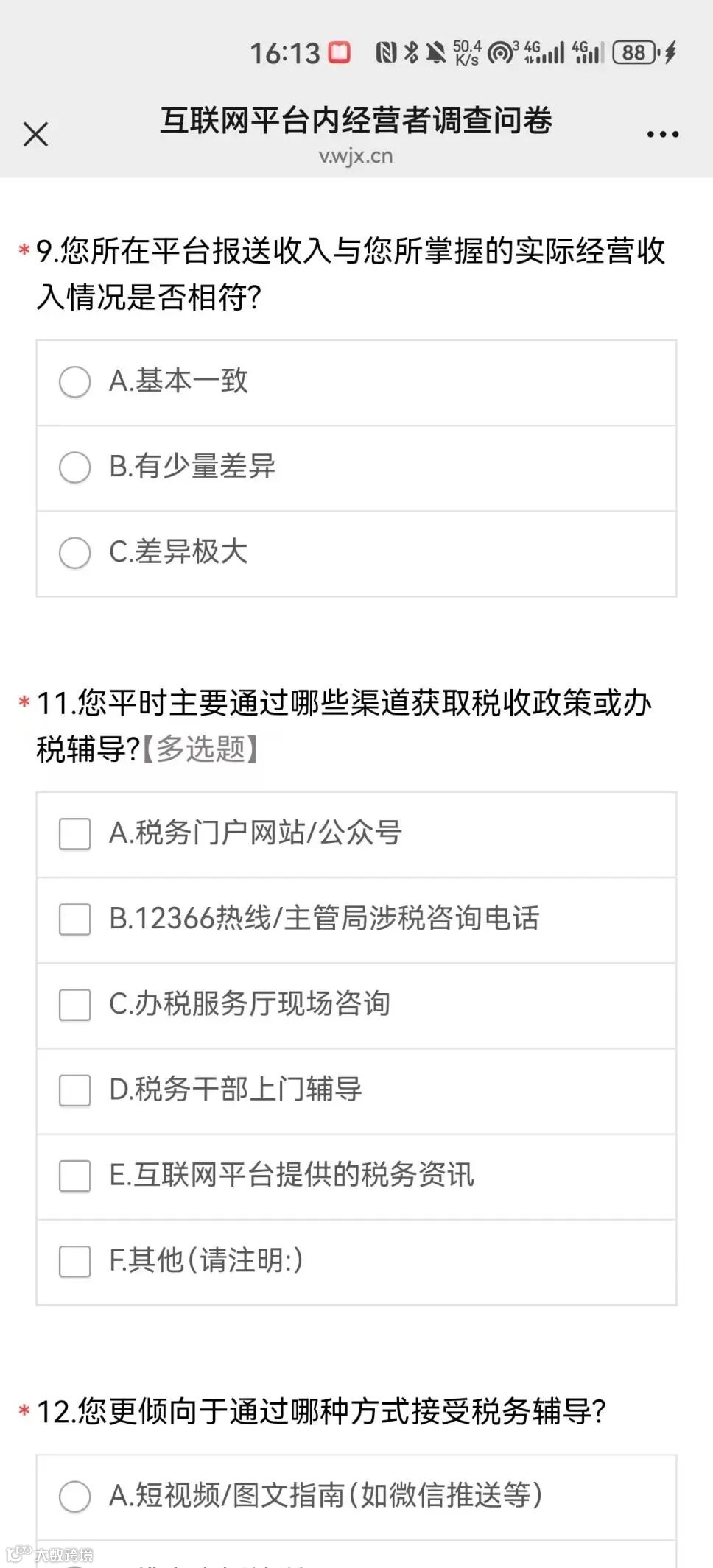The image size is (713, 1568).
Task: Tap the Bluetooth icon in the status bar
Action: [410, 52]
